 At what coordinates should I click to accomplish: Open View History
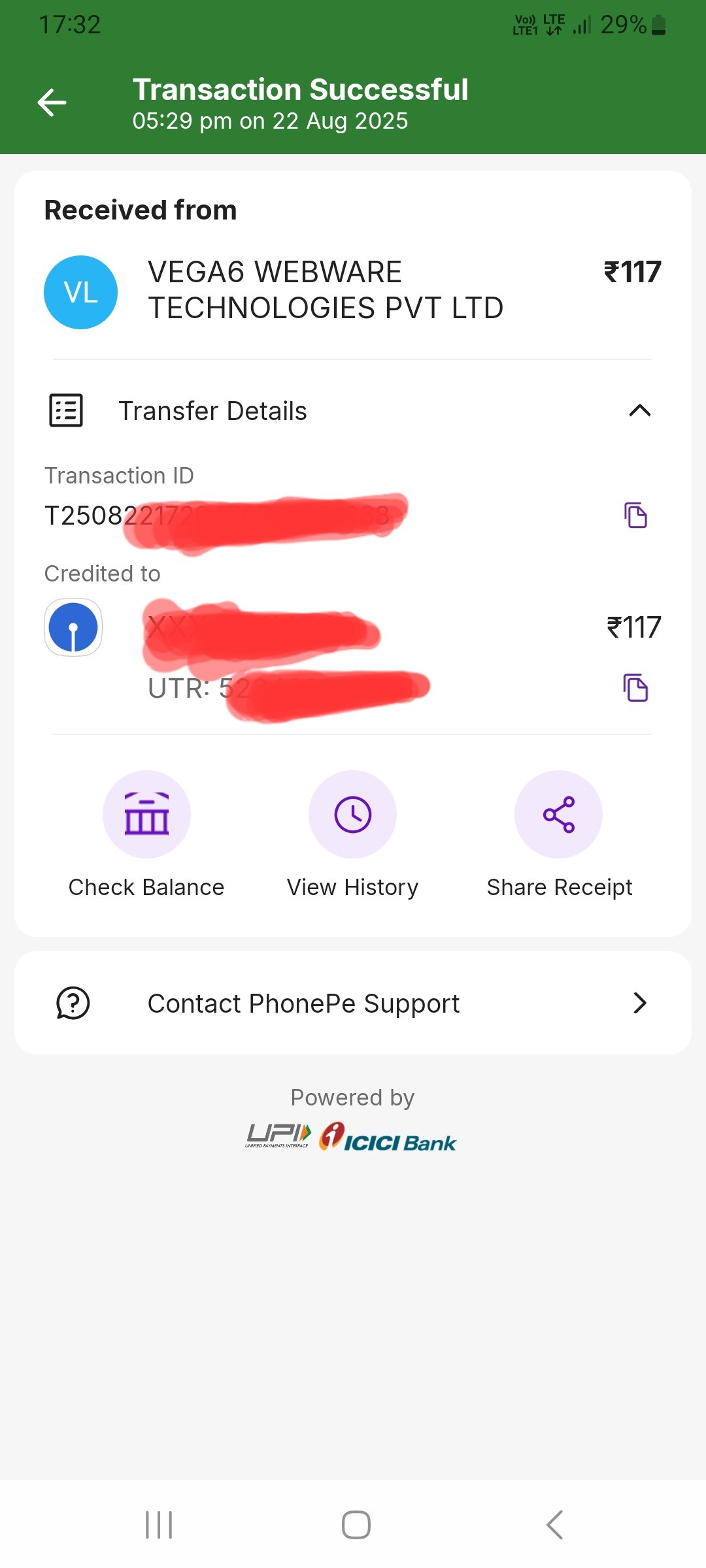pyautogui.click(x=352, y=815)
